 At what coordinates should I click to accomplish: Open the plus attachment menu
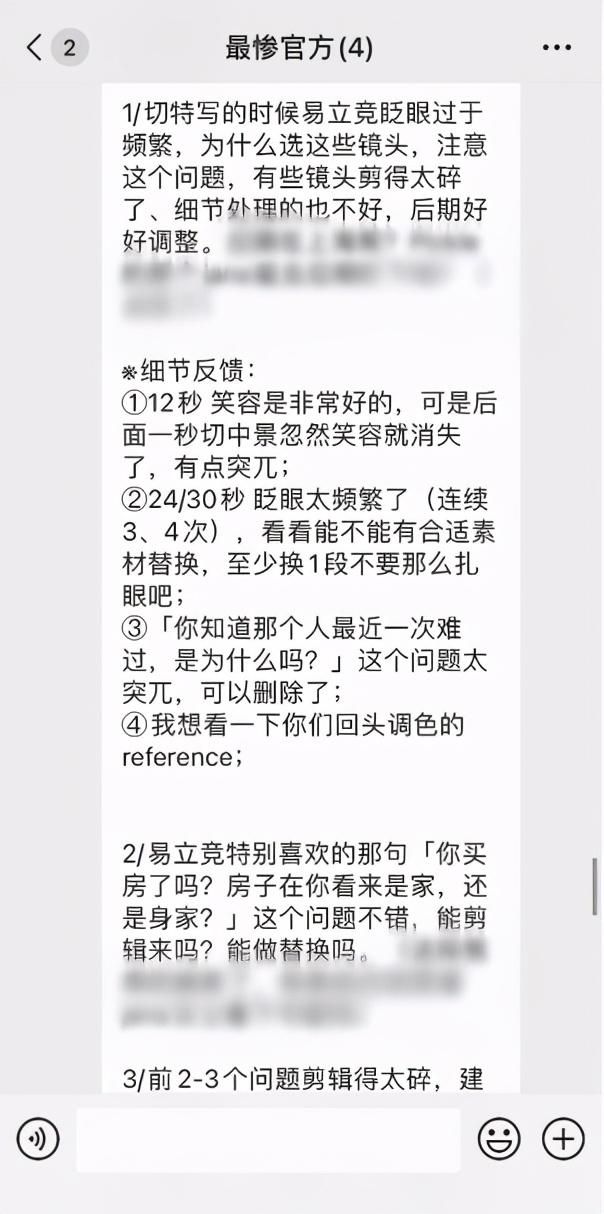(x=563, y=1138)
